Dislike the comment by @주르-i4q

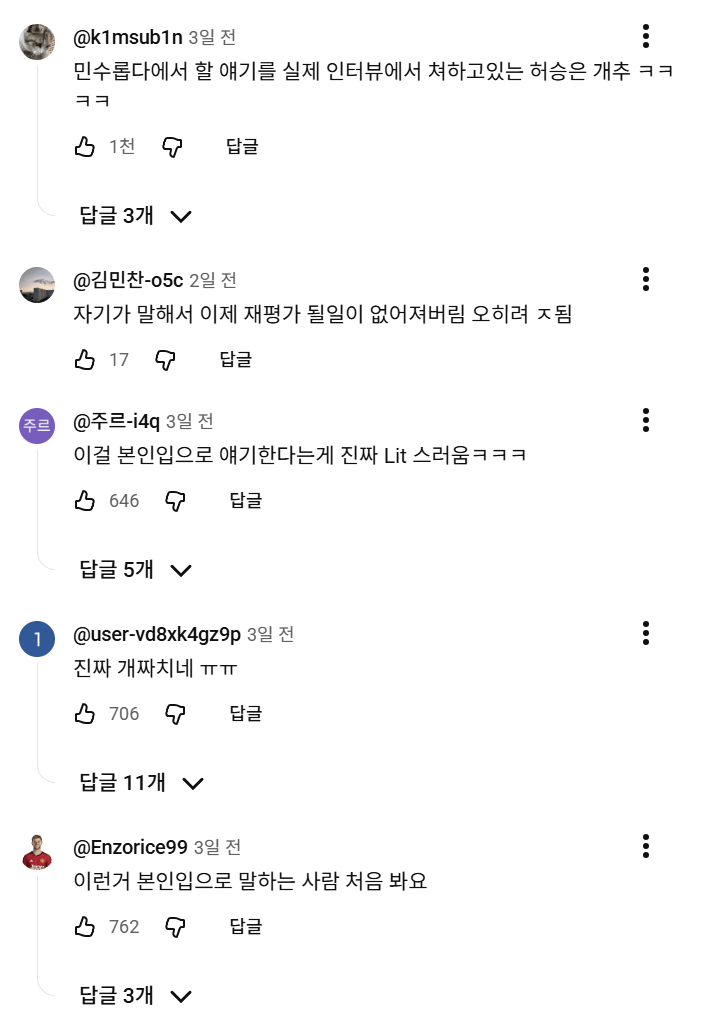(175, 501)
